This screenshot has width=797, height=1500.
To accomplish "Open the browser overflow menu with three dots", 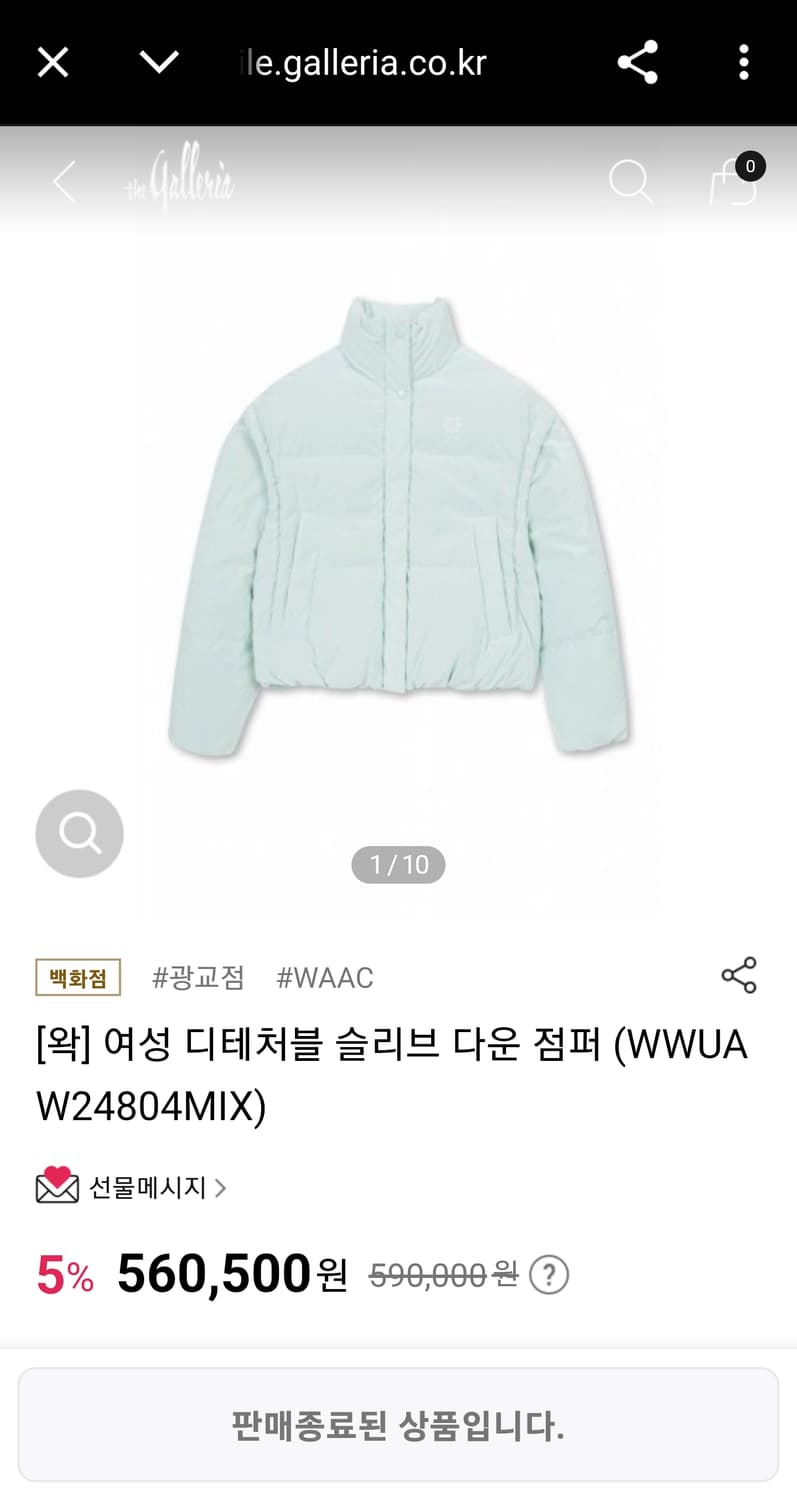I will (x=744, y=62).
